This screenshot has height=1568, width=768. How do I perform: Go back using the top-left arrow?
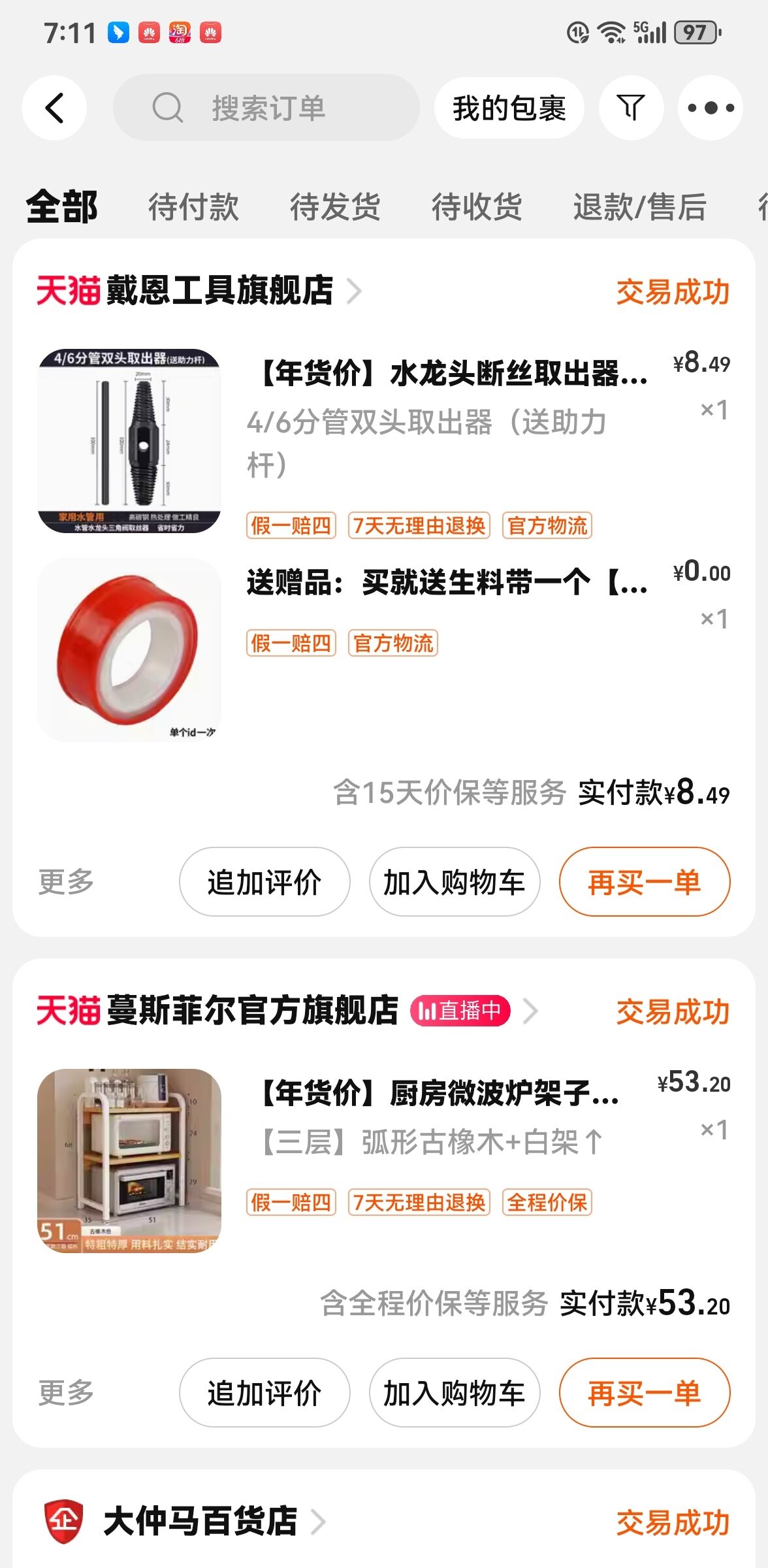coord(55,108)
